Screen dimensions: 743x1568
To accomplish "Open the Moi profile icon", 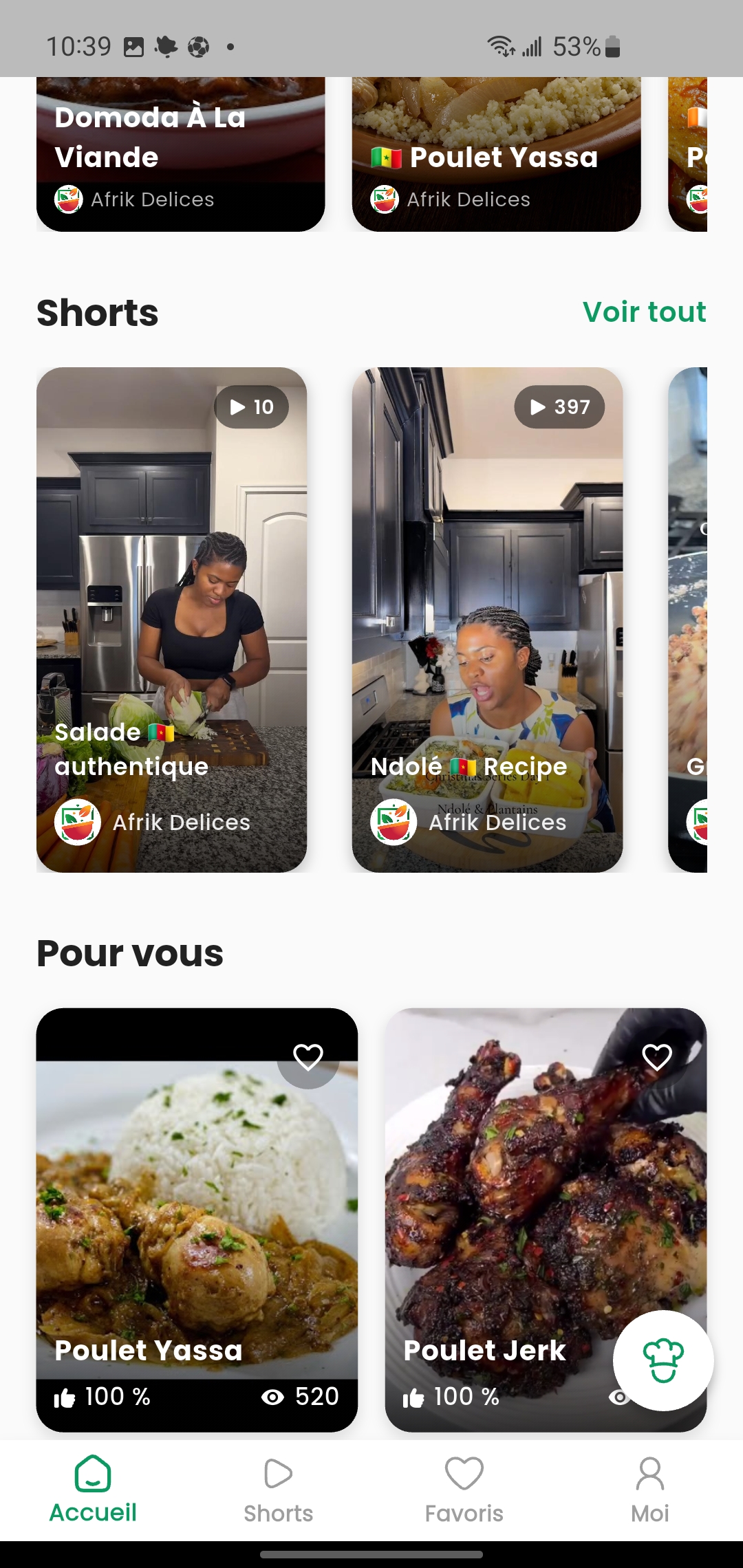I will [649, 1473].
